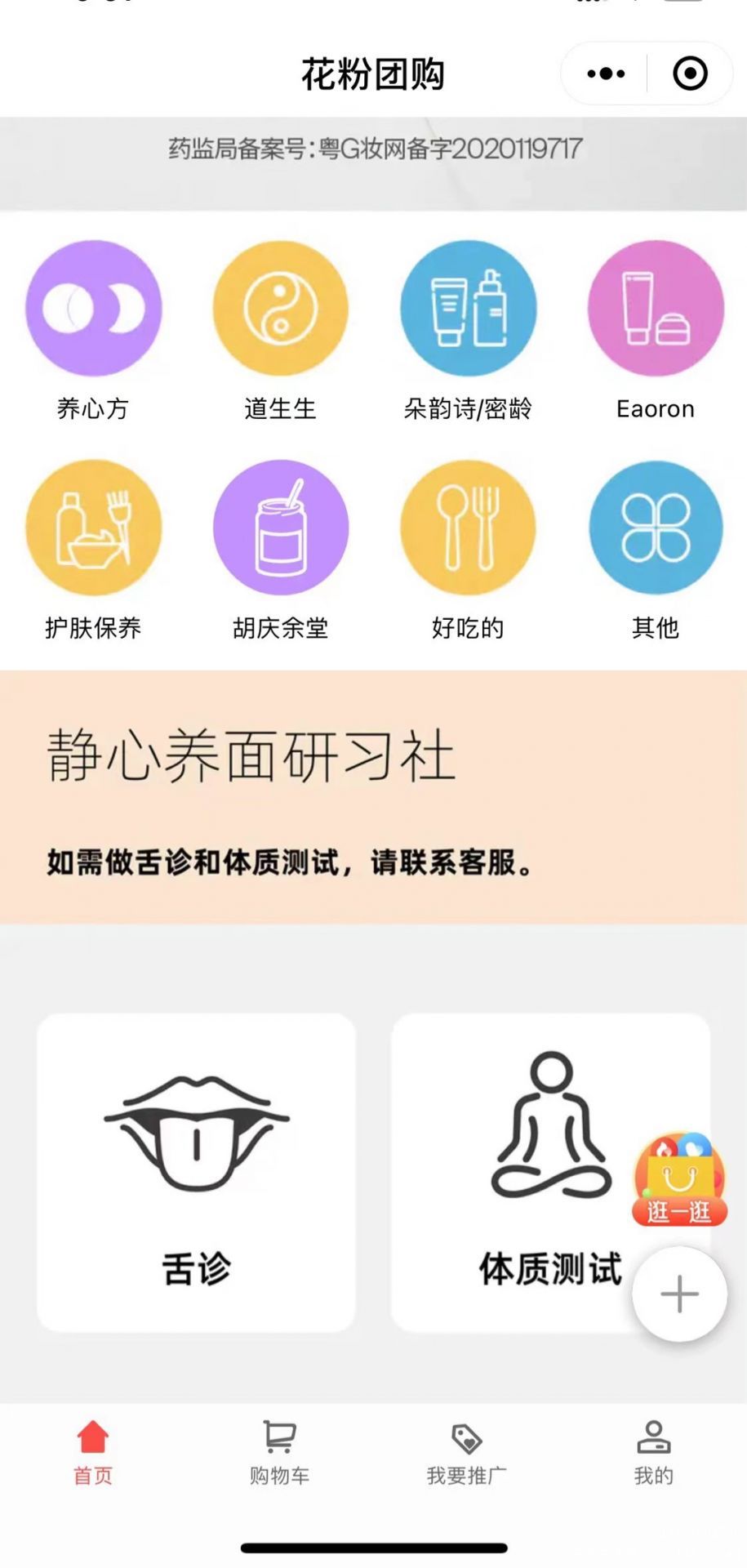Open the 舌诊 card

[196, 1173]
